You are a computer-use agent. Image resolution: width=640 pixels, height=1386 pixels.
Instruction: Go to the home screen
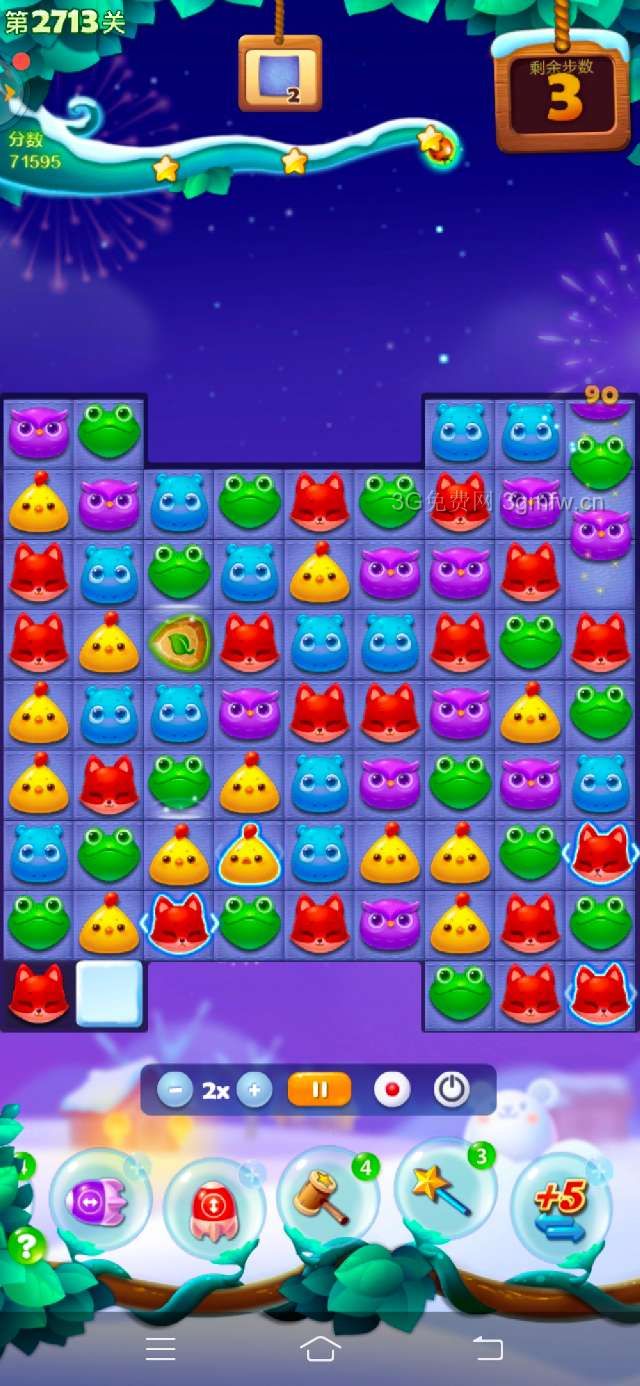320,1348
